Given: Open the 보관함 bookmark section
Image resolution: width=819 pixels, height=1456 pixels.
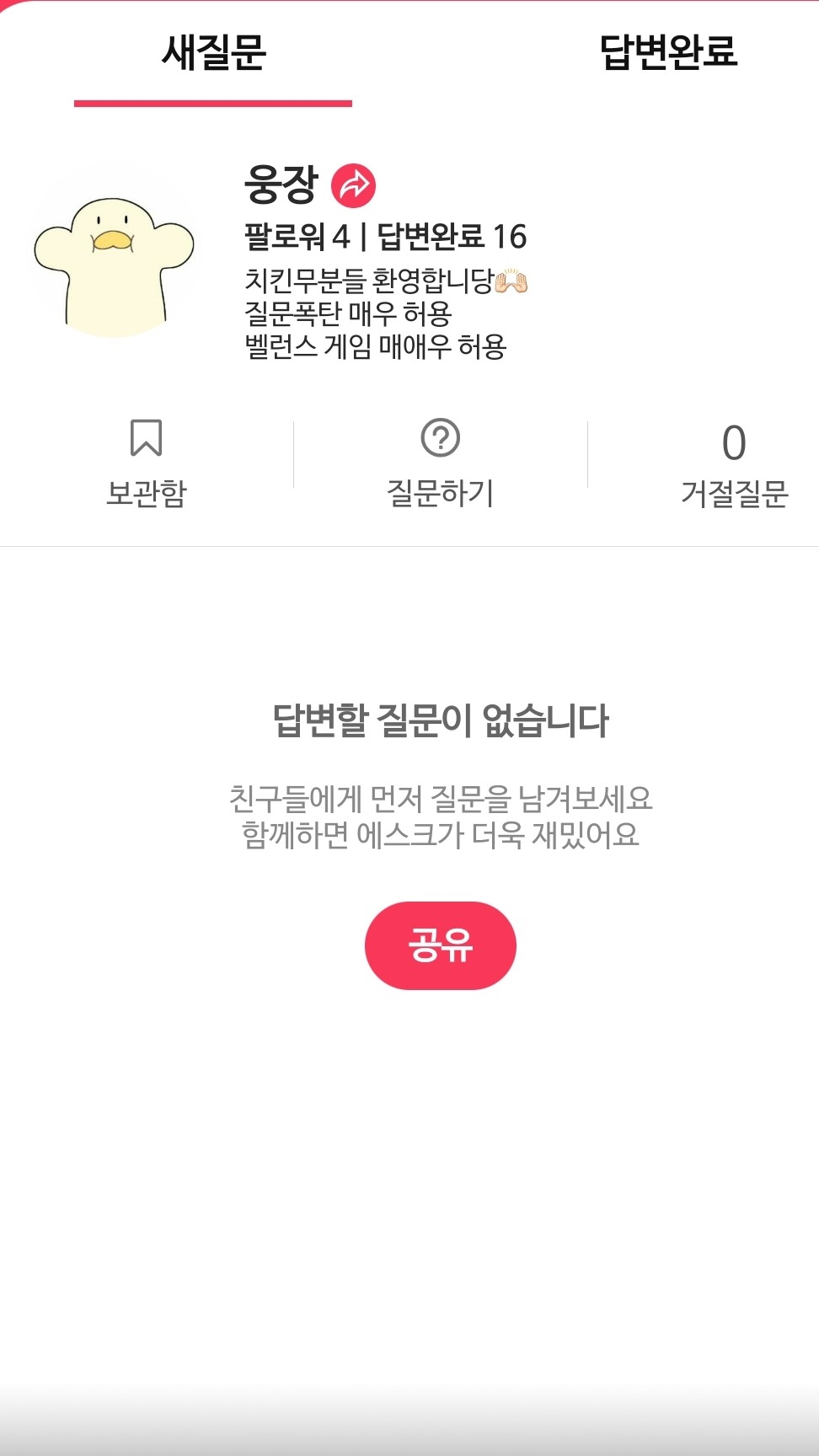Looking at the screenshot, I should [146, 463].
